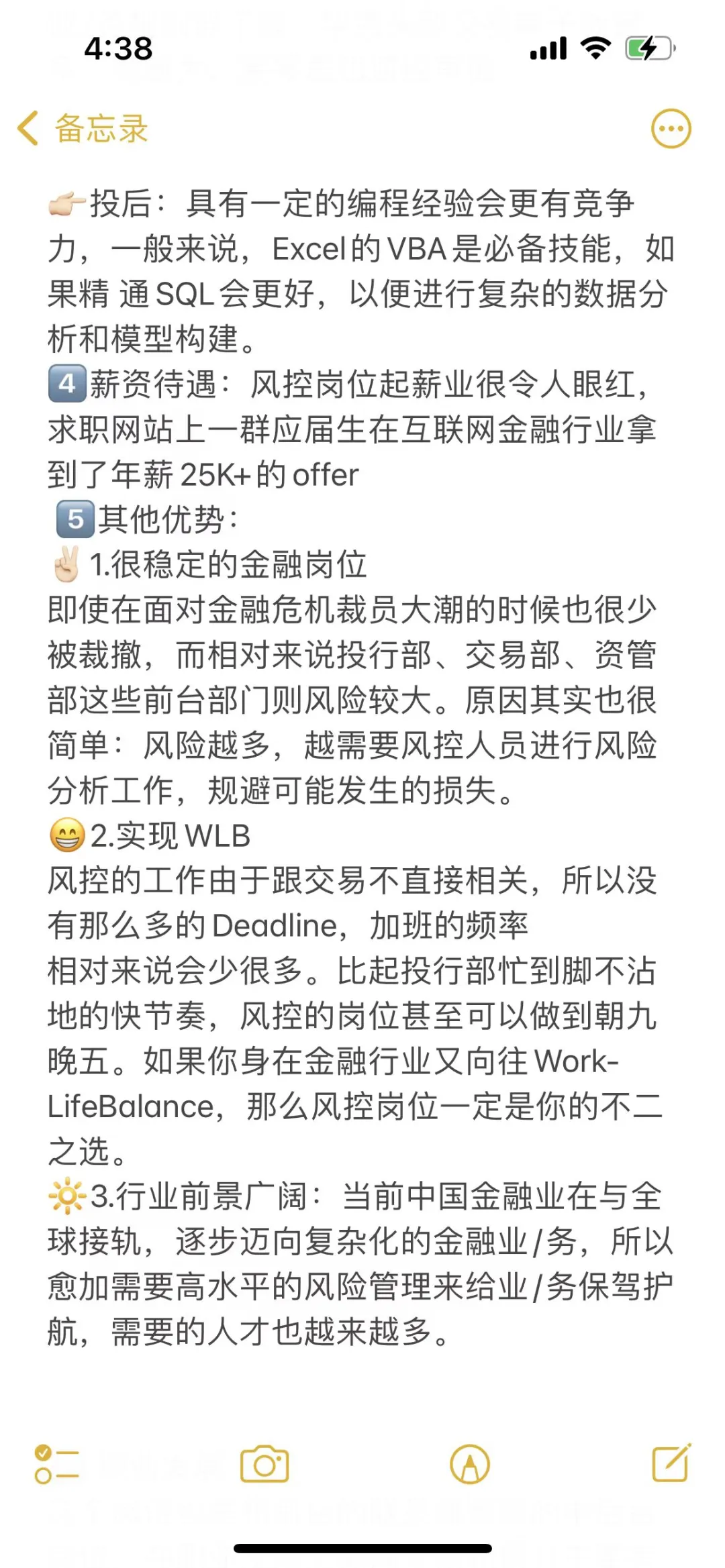Open the camera attachment options
The image size is (725, 1568).
pos(264,1463)
